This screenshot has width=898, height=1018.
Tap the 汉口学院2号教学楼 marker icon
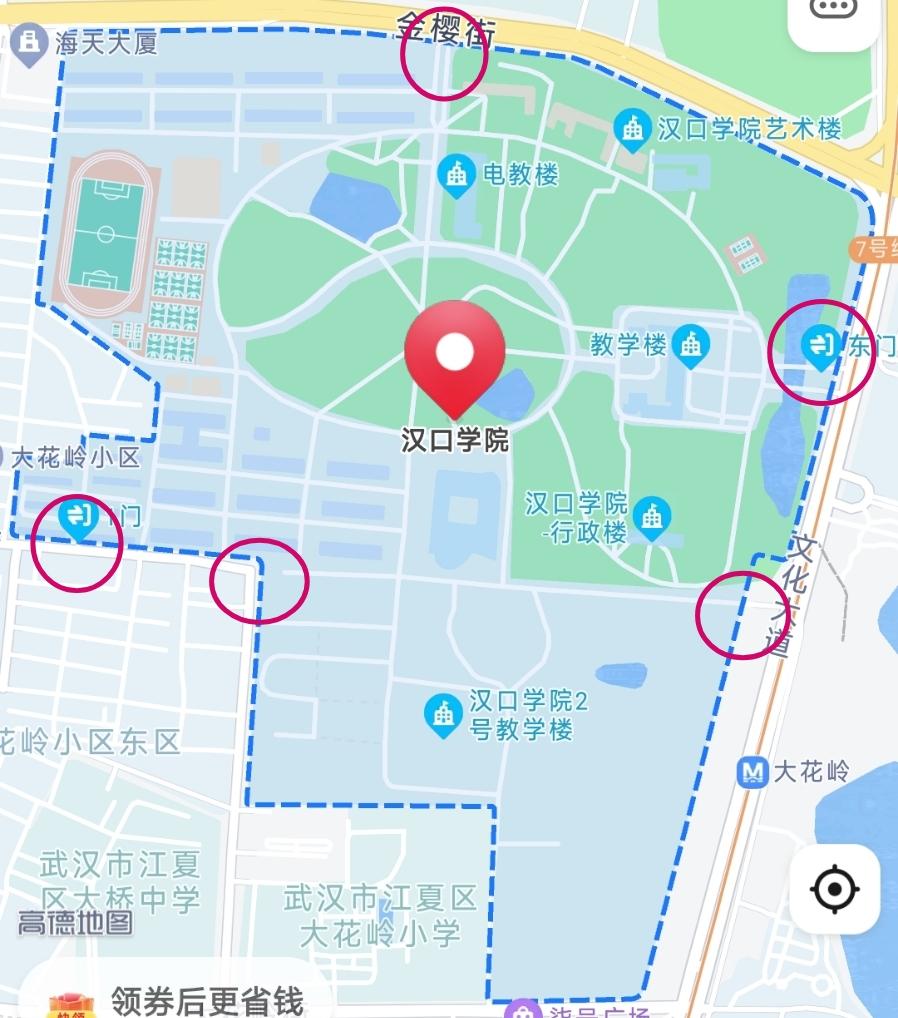[443, 712]
